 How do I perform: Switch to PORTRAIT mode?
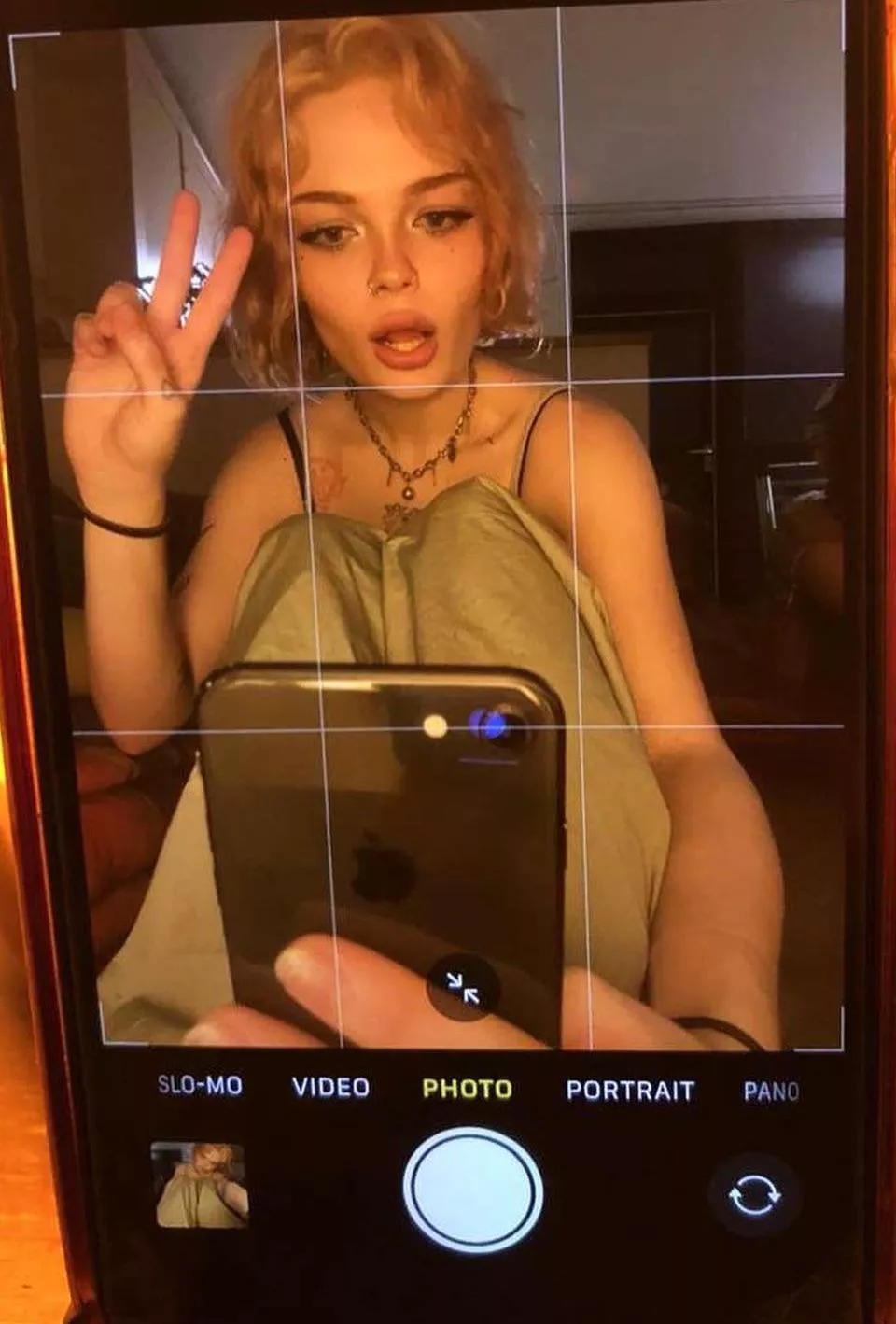tap(630, 1091)
